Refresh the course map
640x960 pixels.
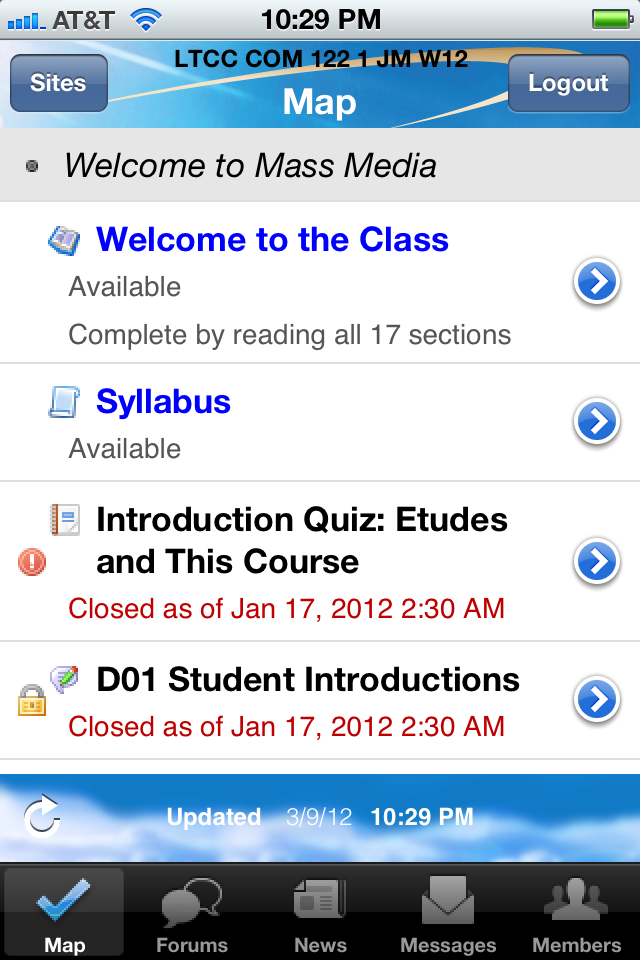pos(42,817)
